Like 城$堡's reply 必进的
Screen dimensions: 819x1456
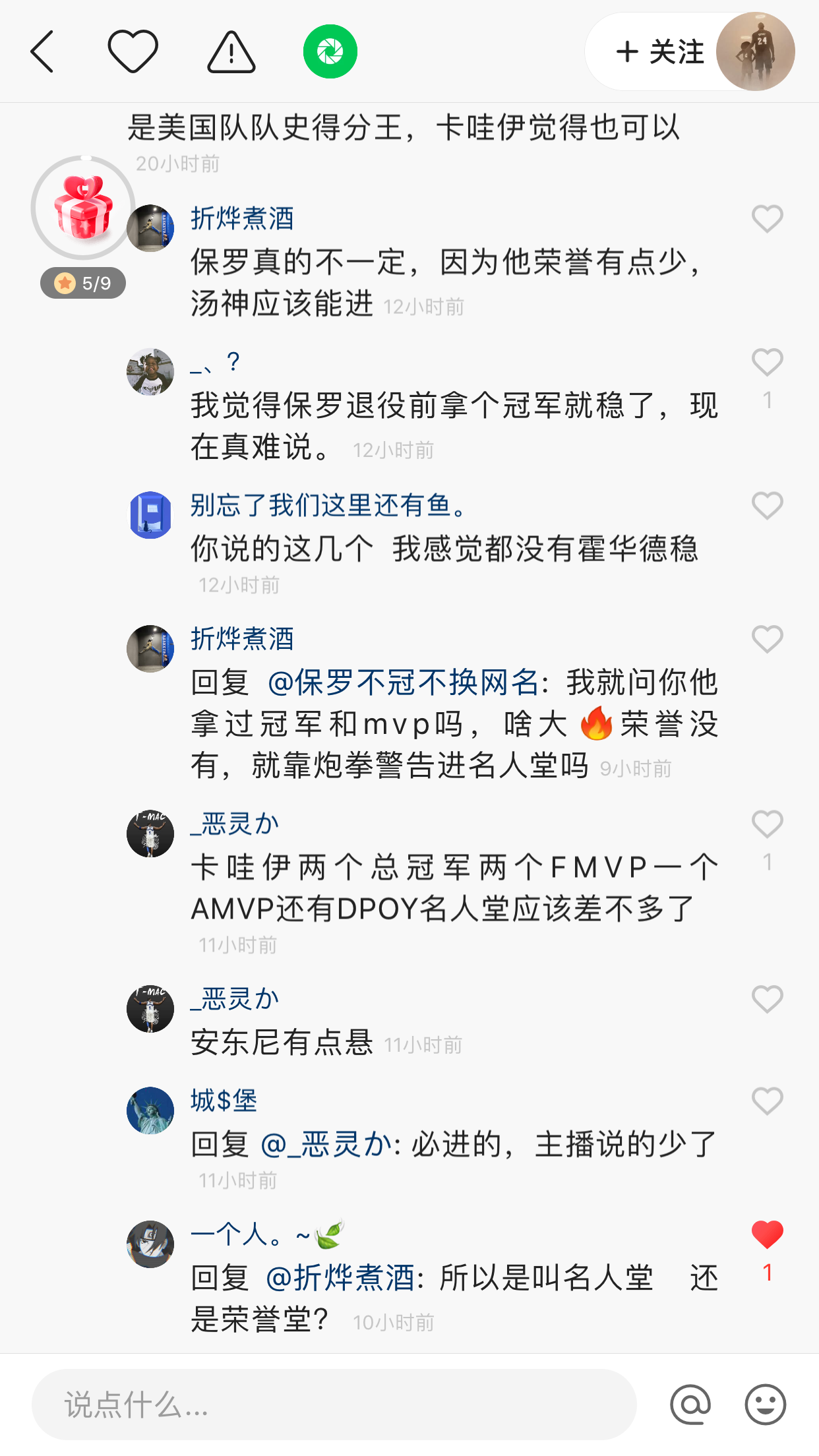click(767, 1101)
